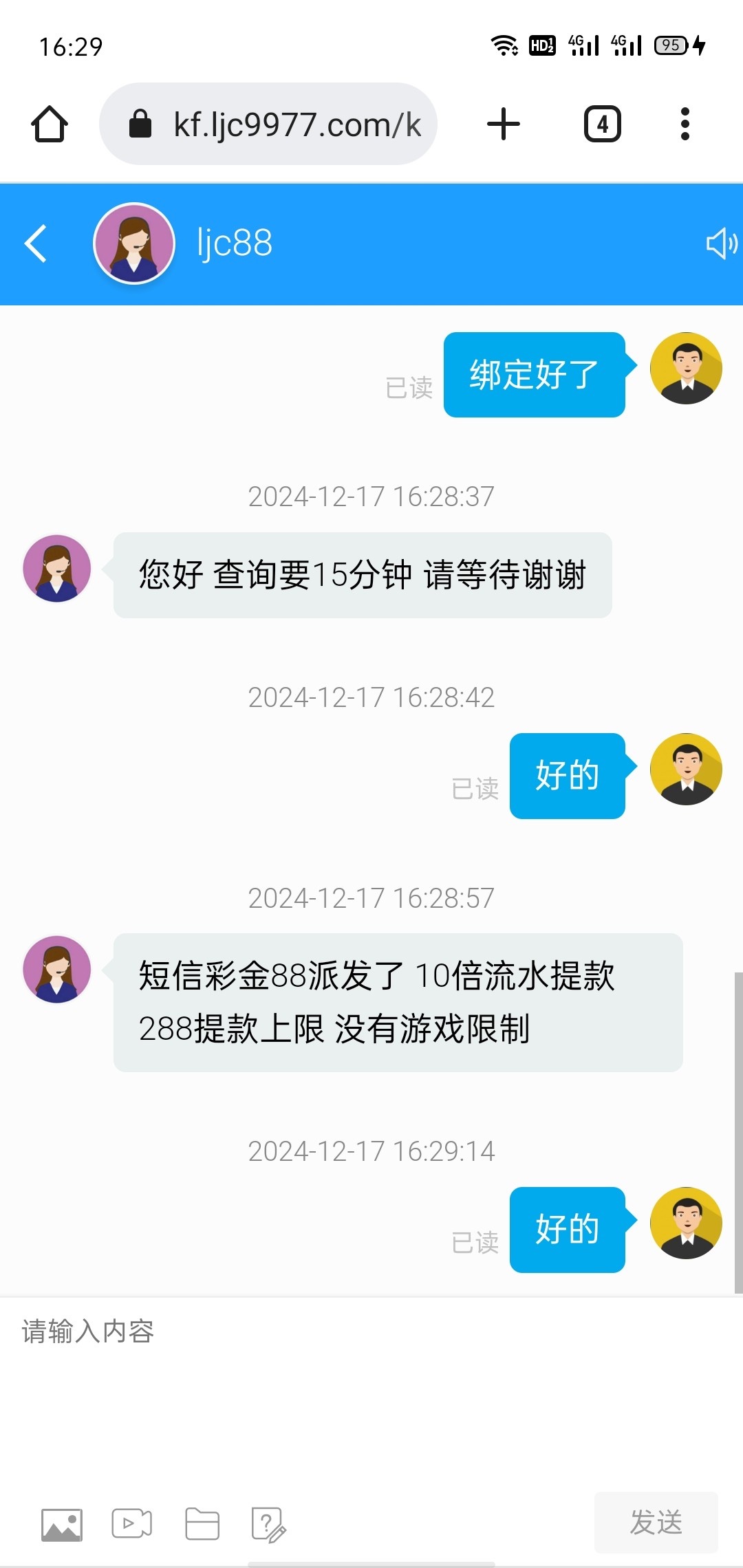
Task: Tap the kf.ljc9977.com address bar
Action: click(296, 124)
